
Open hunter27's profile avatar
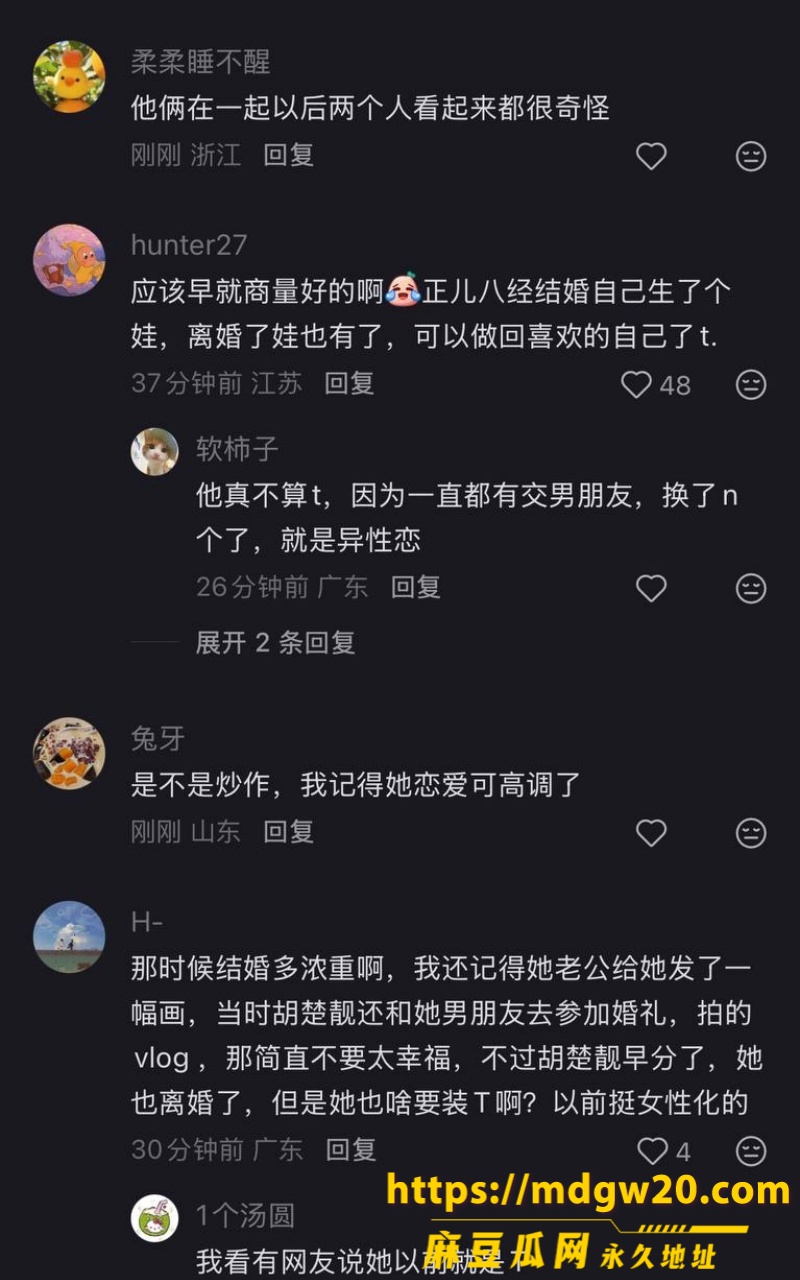pyautogui.click(x=69, y=260)
